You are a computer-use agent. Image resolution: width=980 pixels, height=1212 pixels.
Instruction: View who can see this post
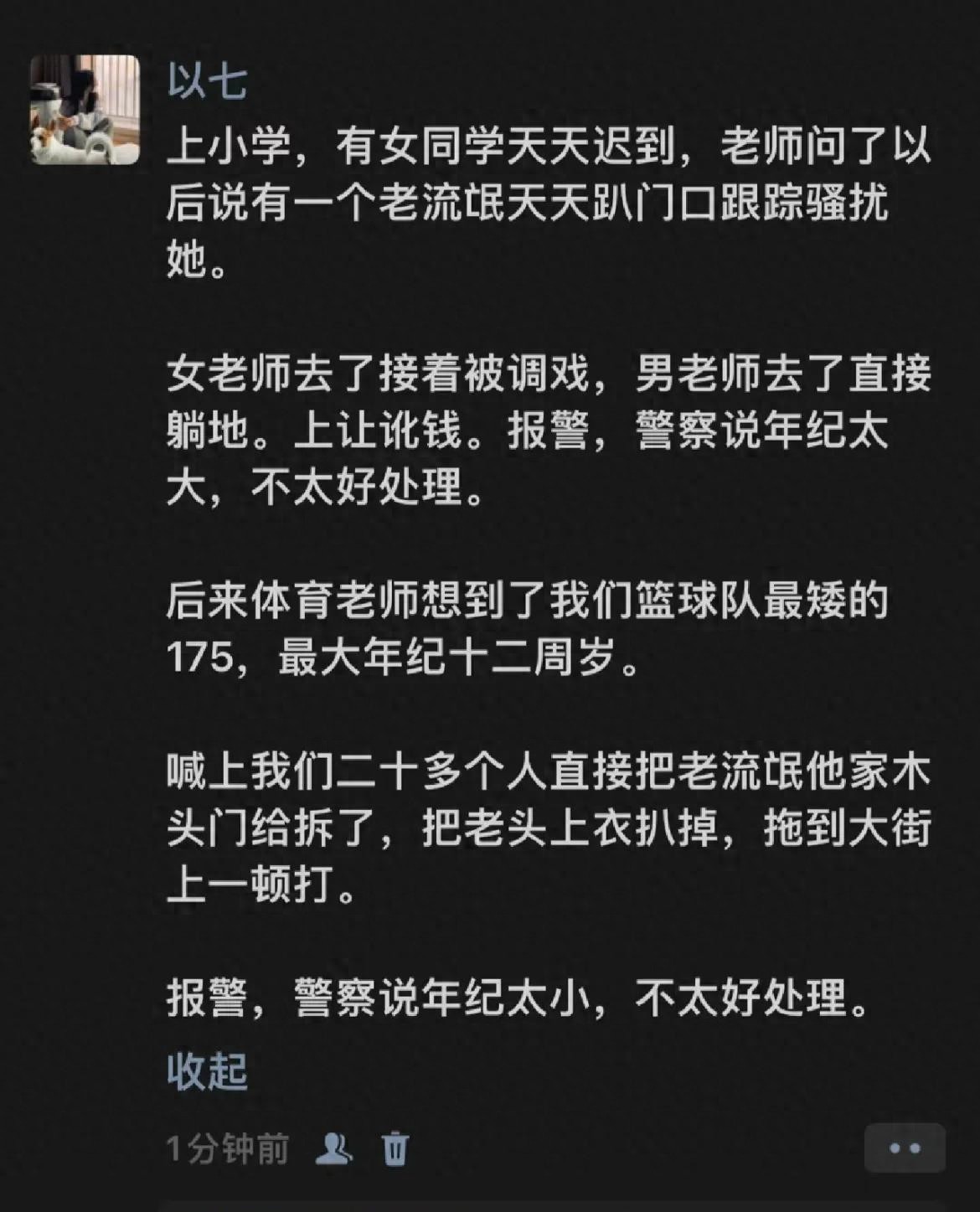pos(333,1148)
